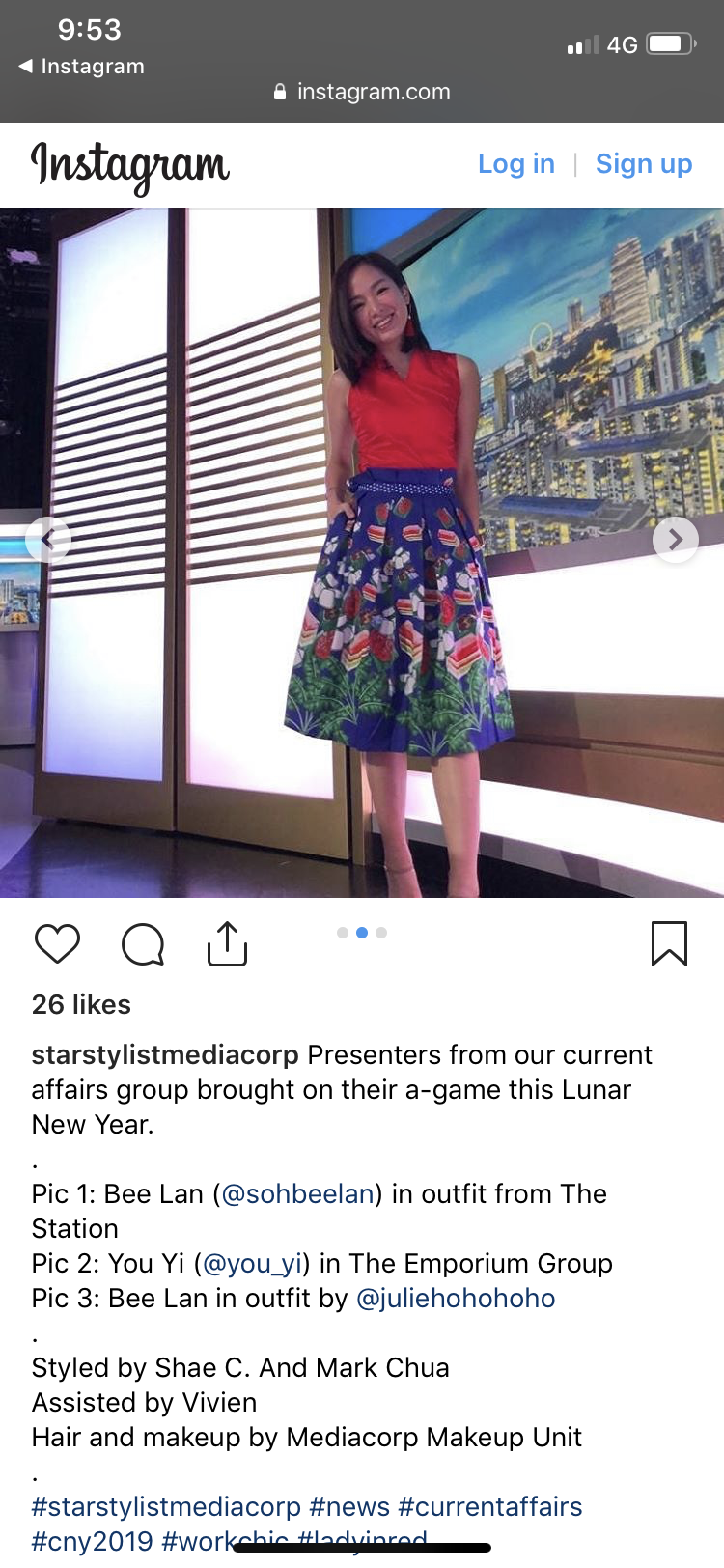Open the Instagram logo home link
Image resolution: width=724 pixels, height=1568 pixels.
point(130,166)
